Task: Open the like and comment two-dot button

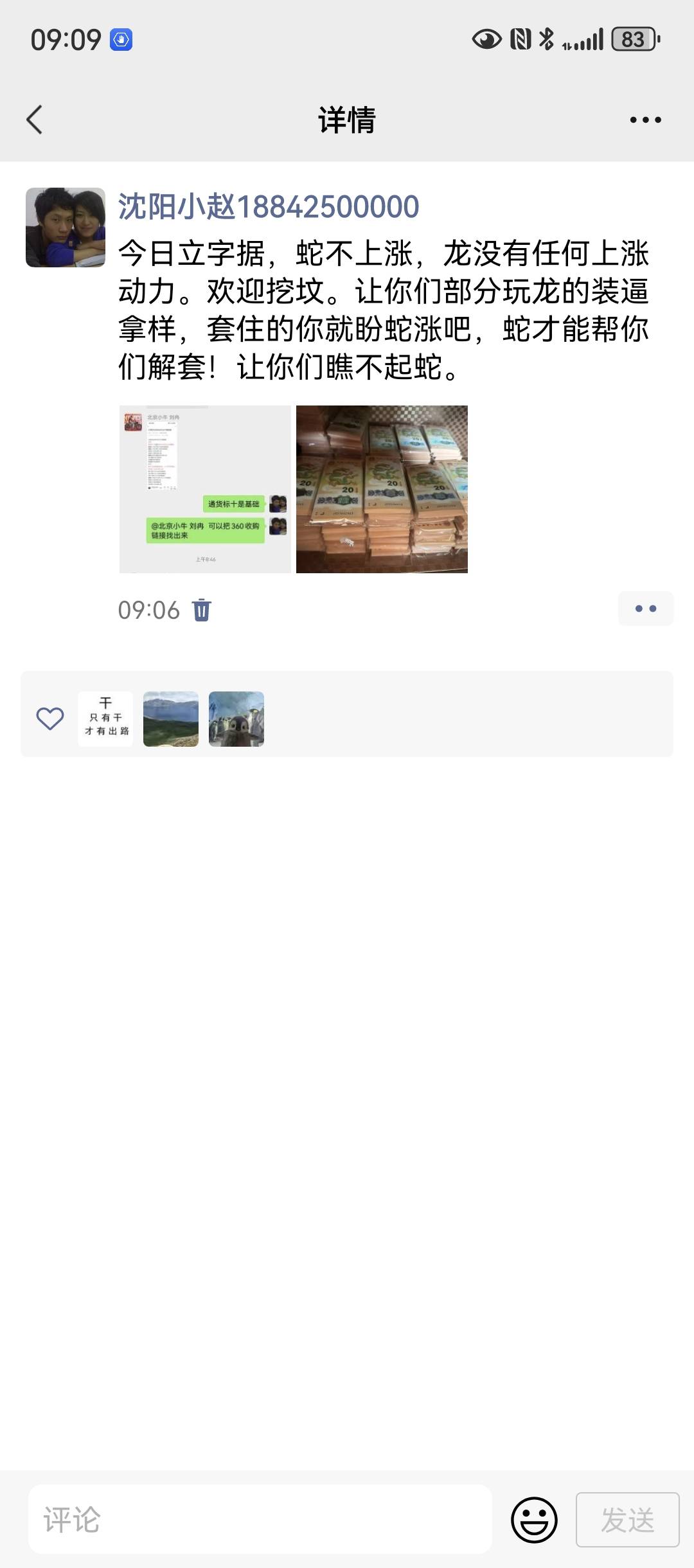Action: coord(646,609)
